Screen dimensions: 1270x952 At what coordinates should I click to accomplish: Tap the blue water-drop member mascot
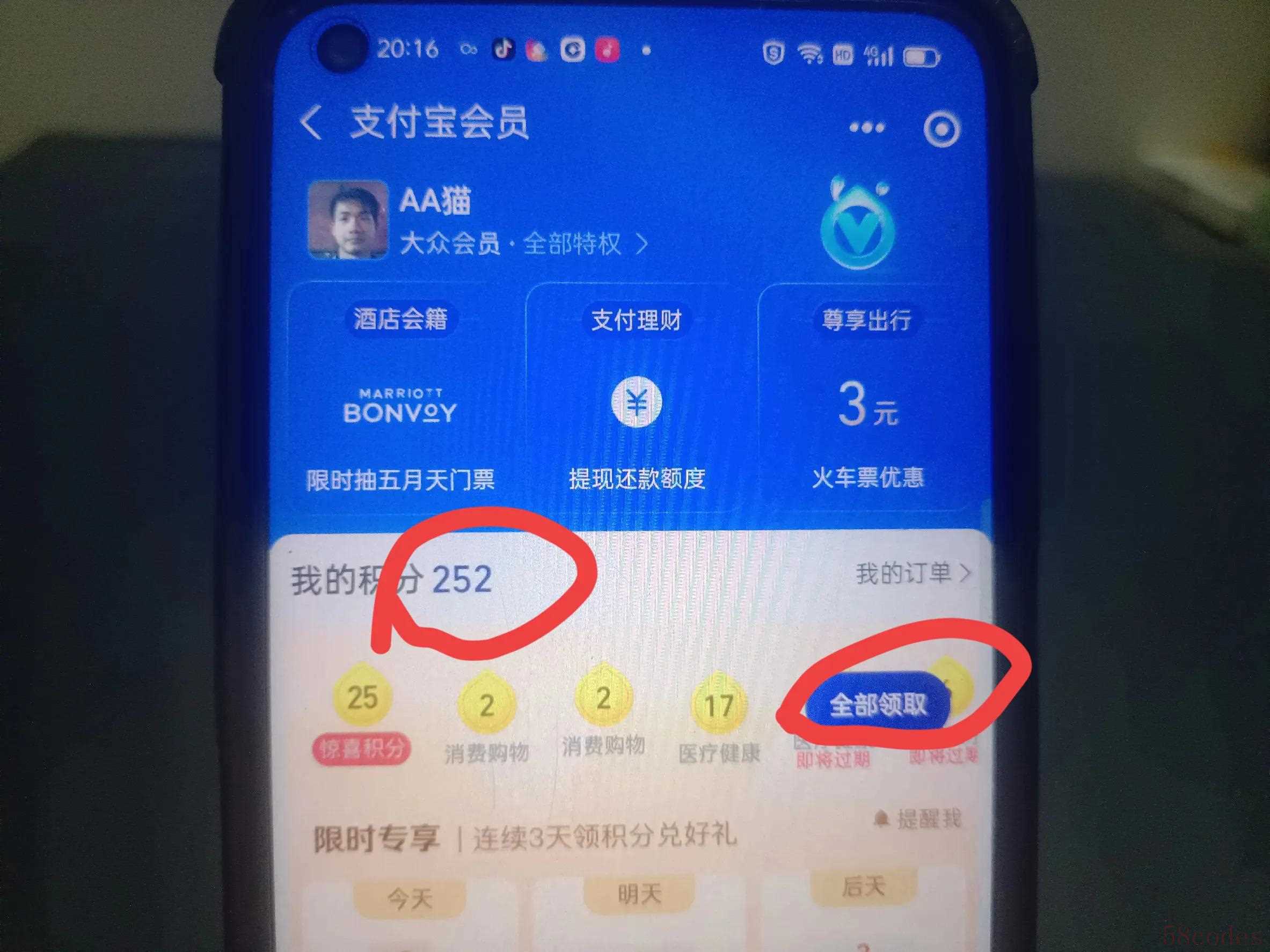857,225
